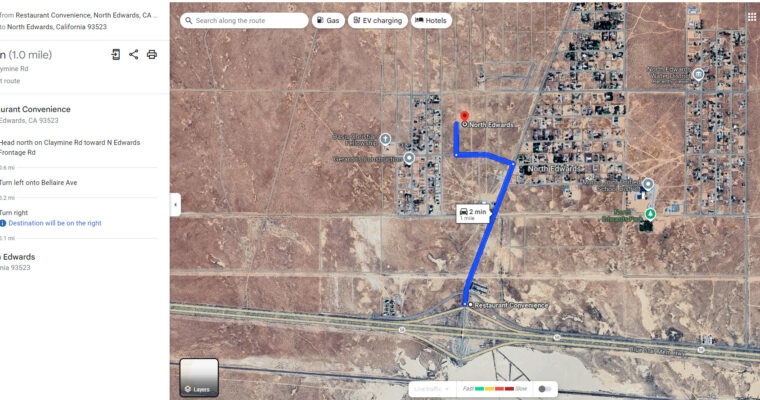Open the Head north on Claymine Rd step
The height and width of the screenshot is (400, 760).
(70, 148)
